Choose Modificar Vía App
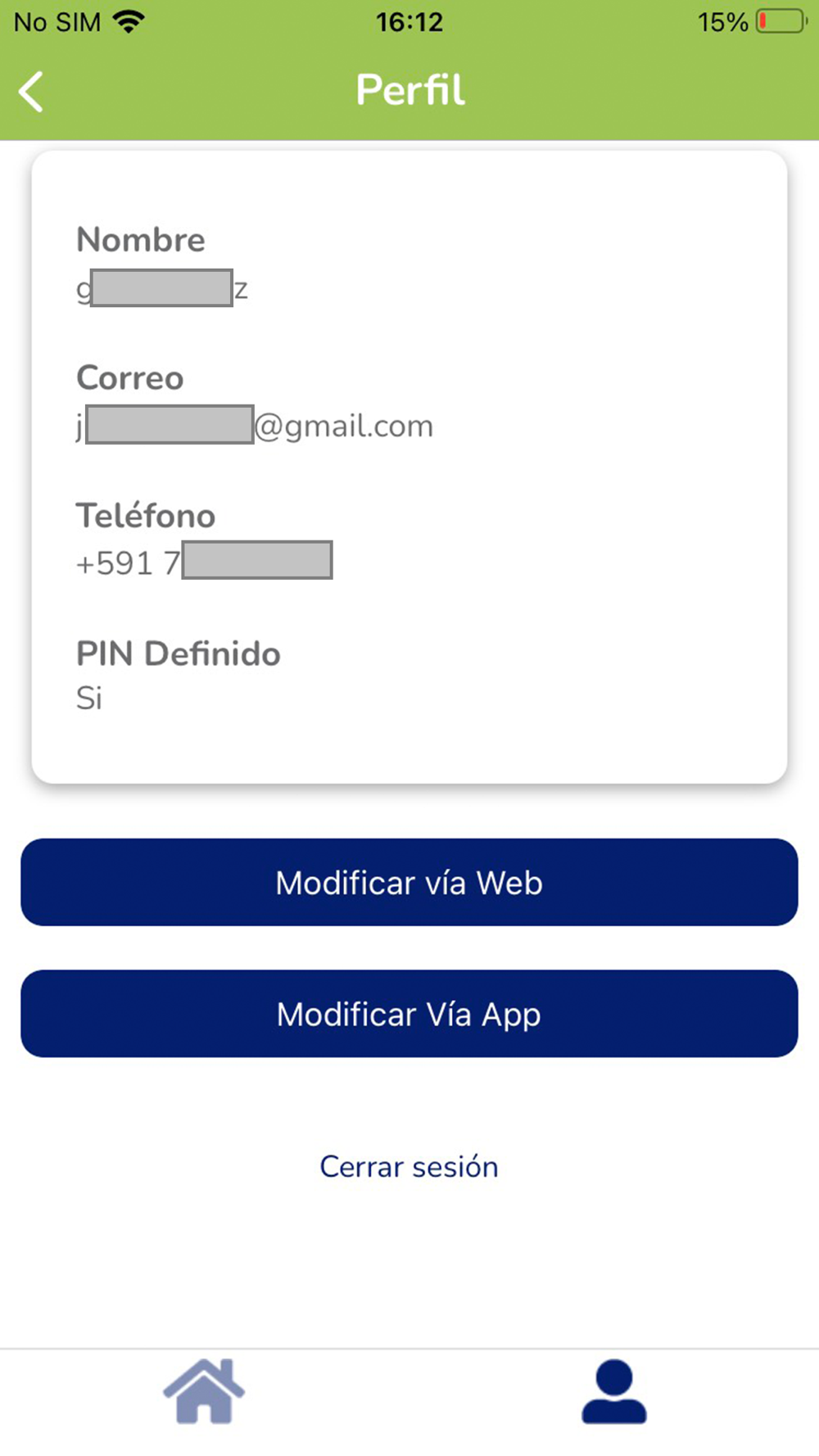This screenshot has width=819, height=1456. (x=409, y=1014)
